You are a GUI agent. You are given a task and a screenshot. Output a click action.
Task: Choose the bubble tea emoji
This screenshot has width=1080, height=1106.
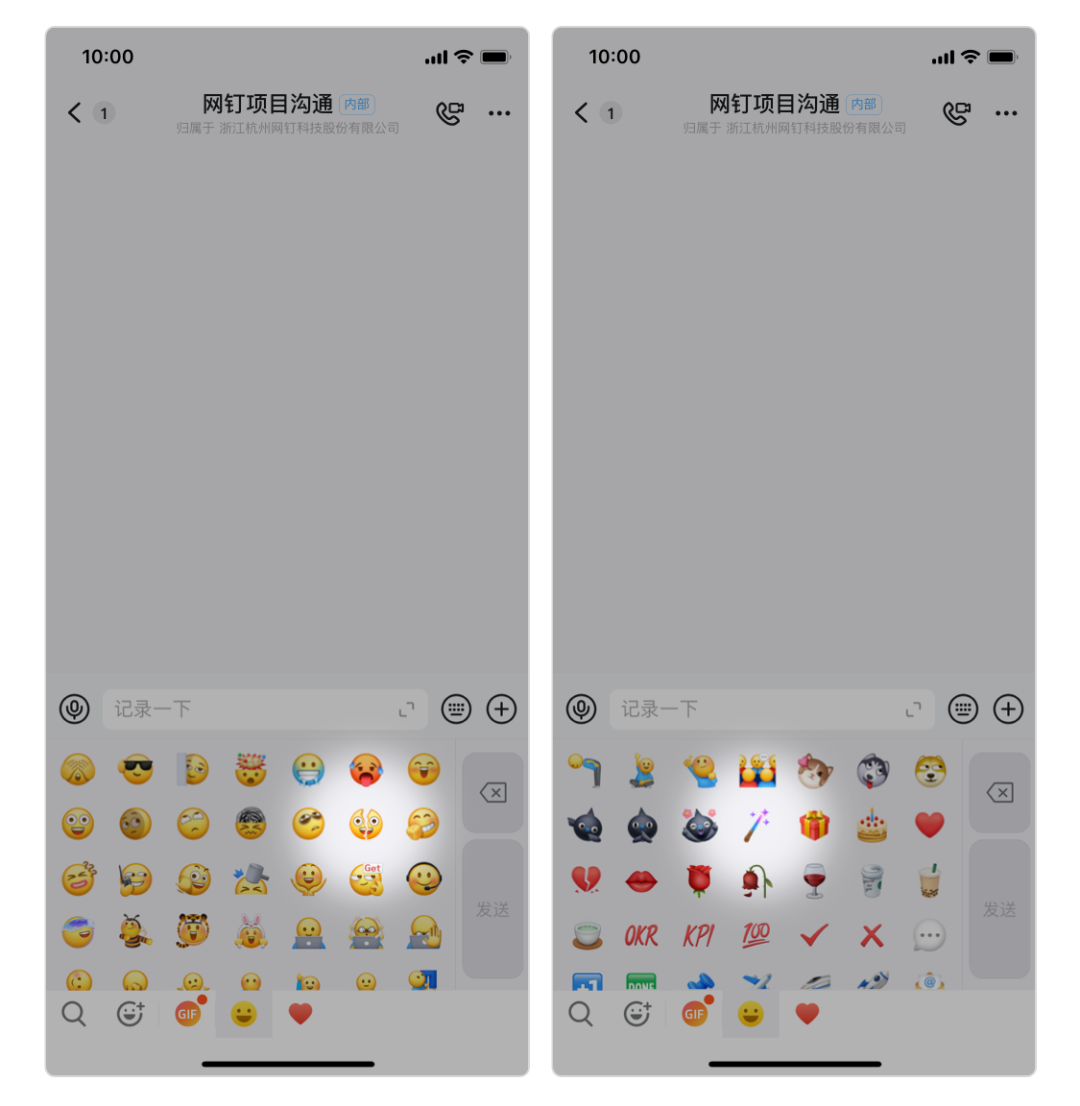(x=930, y=880)
